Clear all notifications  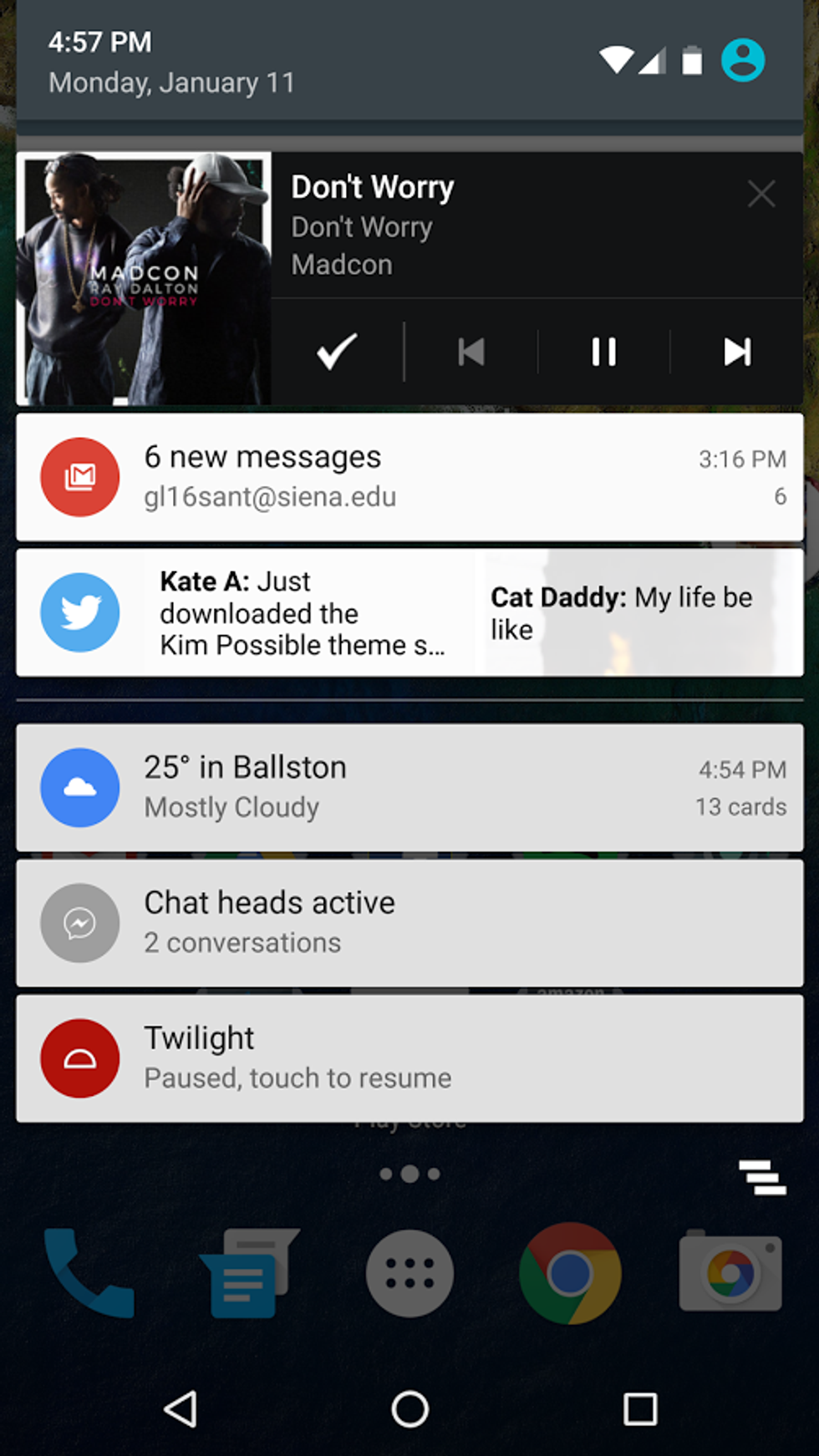pos(762,1177)
